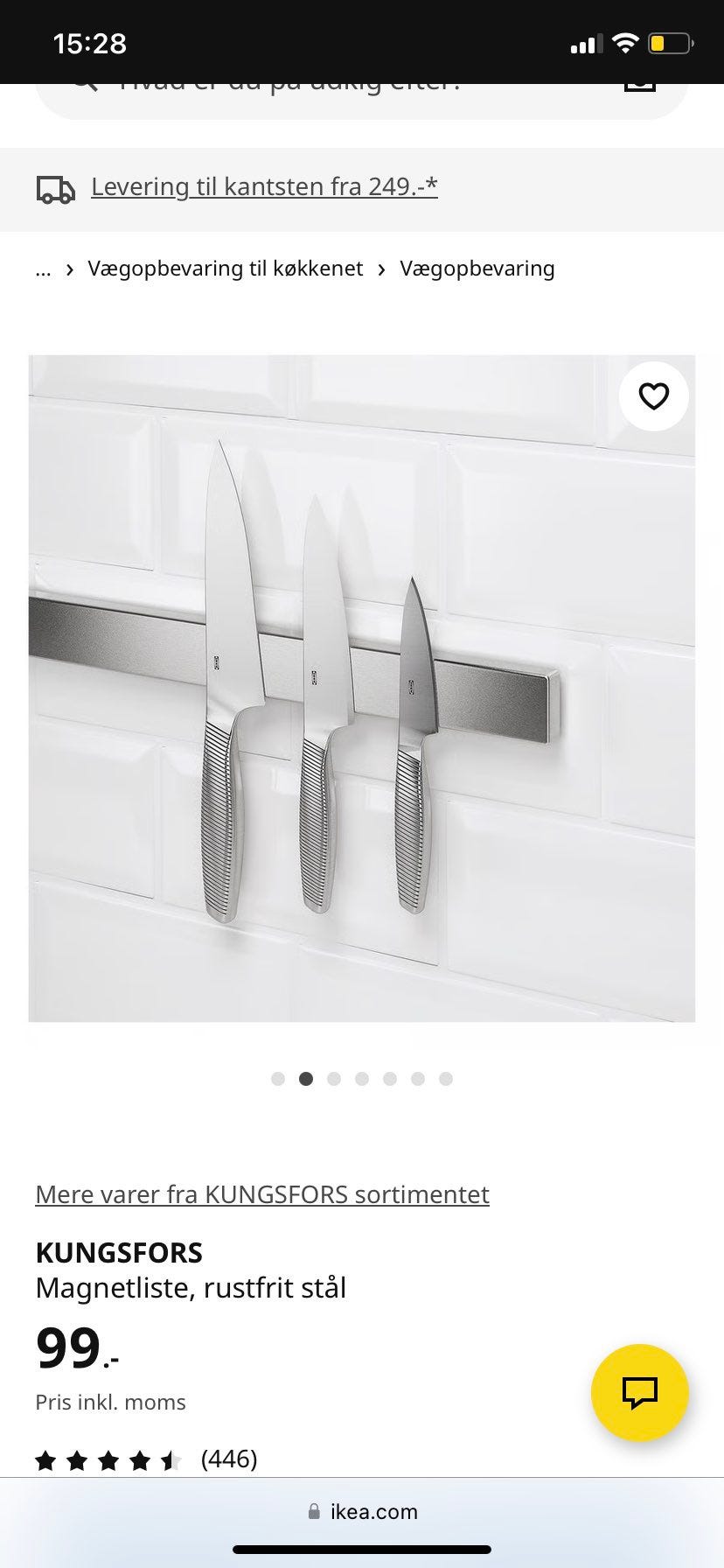Open the knife rack product photo
Image resolution: width=724 pixels, height=1568 pixels.
pyautogui.click(x=362, y=688)
